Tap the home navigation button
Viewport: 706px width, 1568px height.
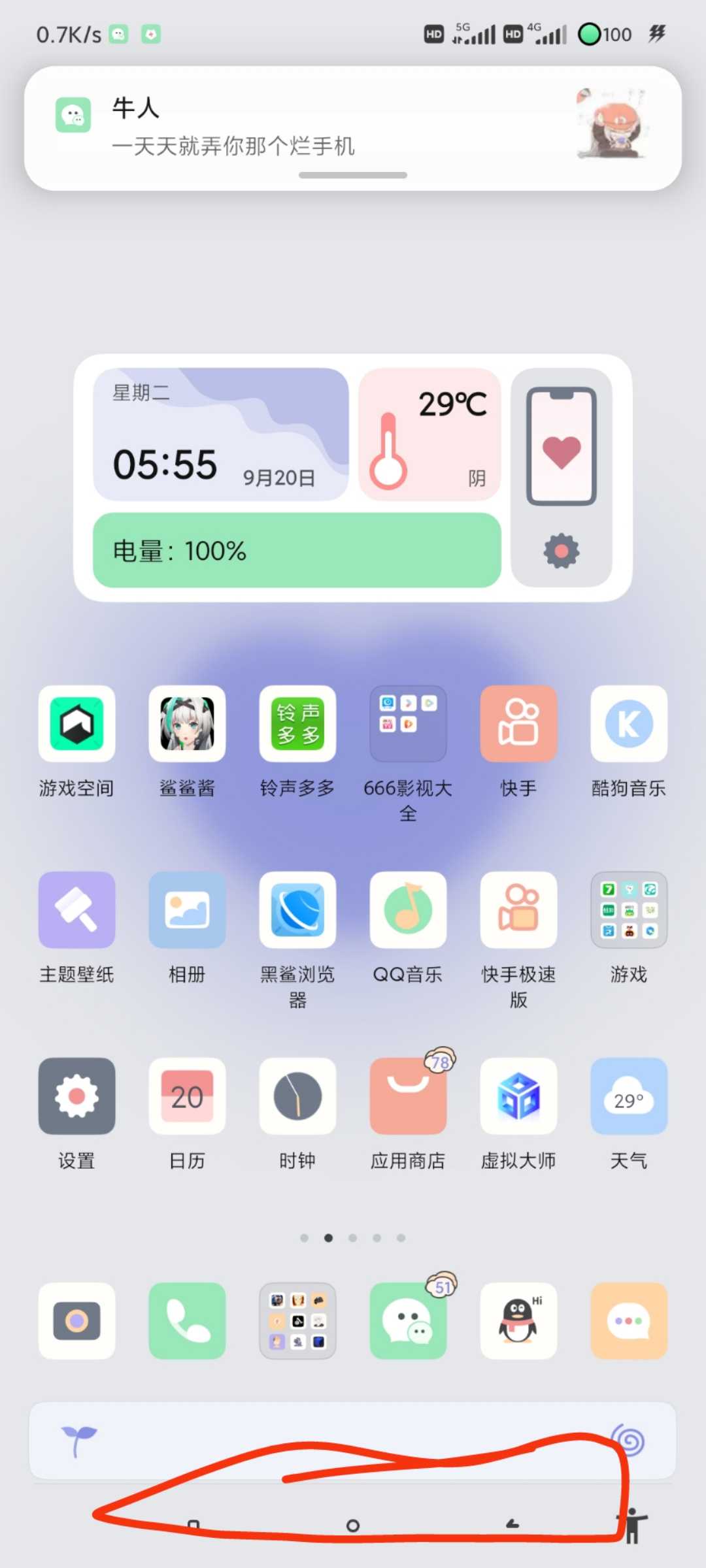point(353,1526)
